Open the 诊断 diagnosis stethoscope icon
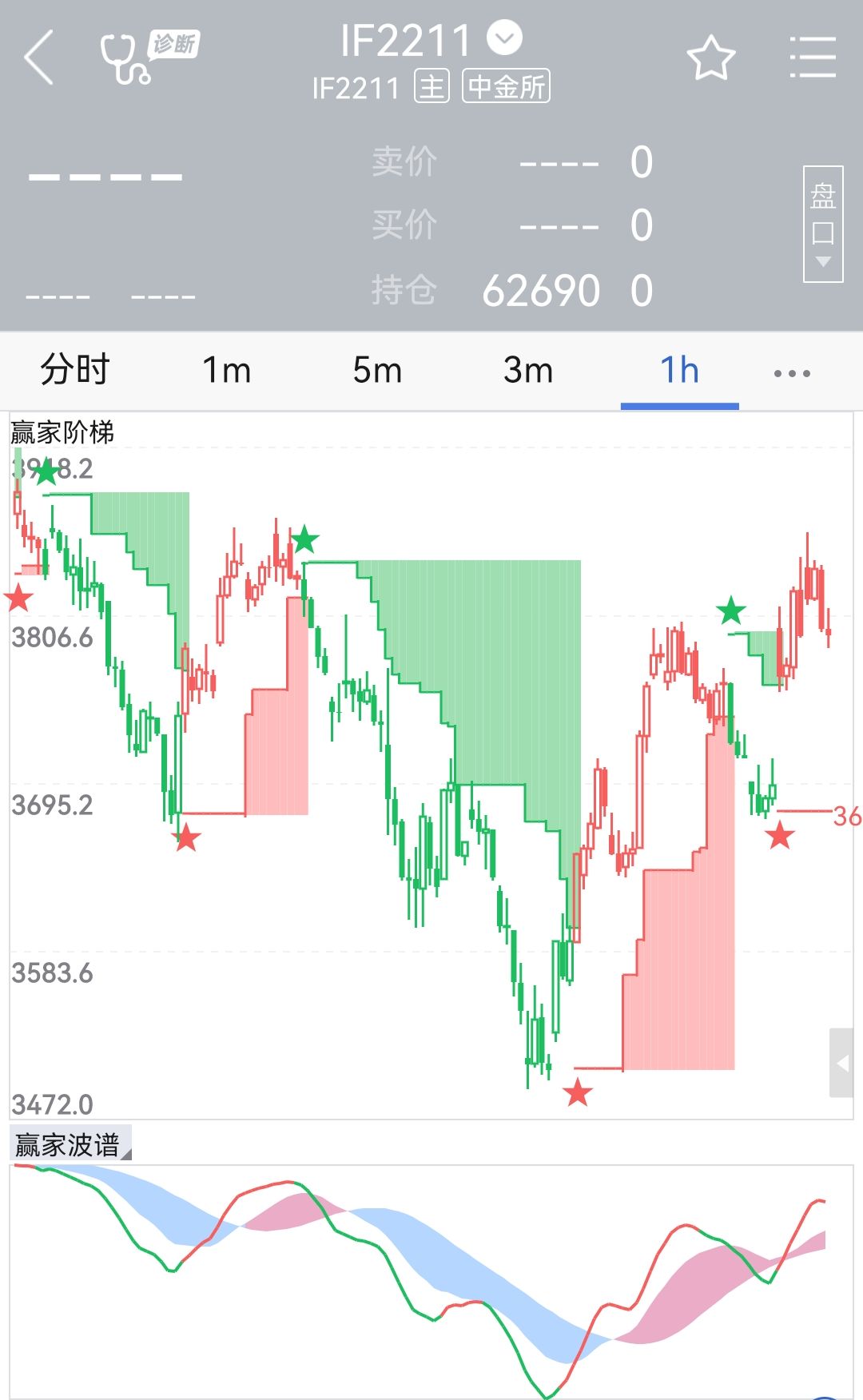 point(149,58)
